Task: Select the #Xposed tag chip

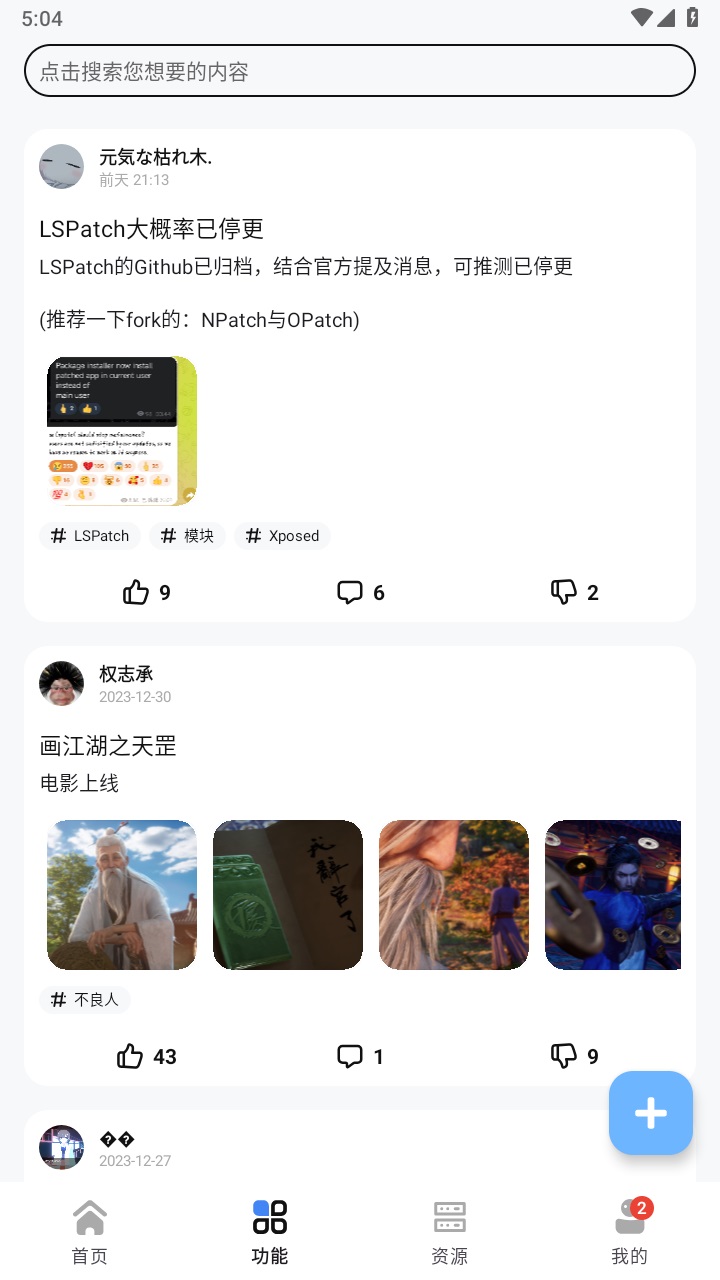Action: pyautogui.click(x=283, y=536)
